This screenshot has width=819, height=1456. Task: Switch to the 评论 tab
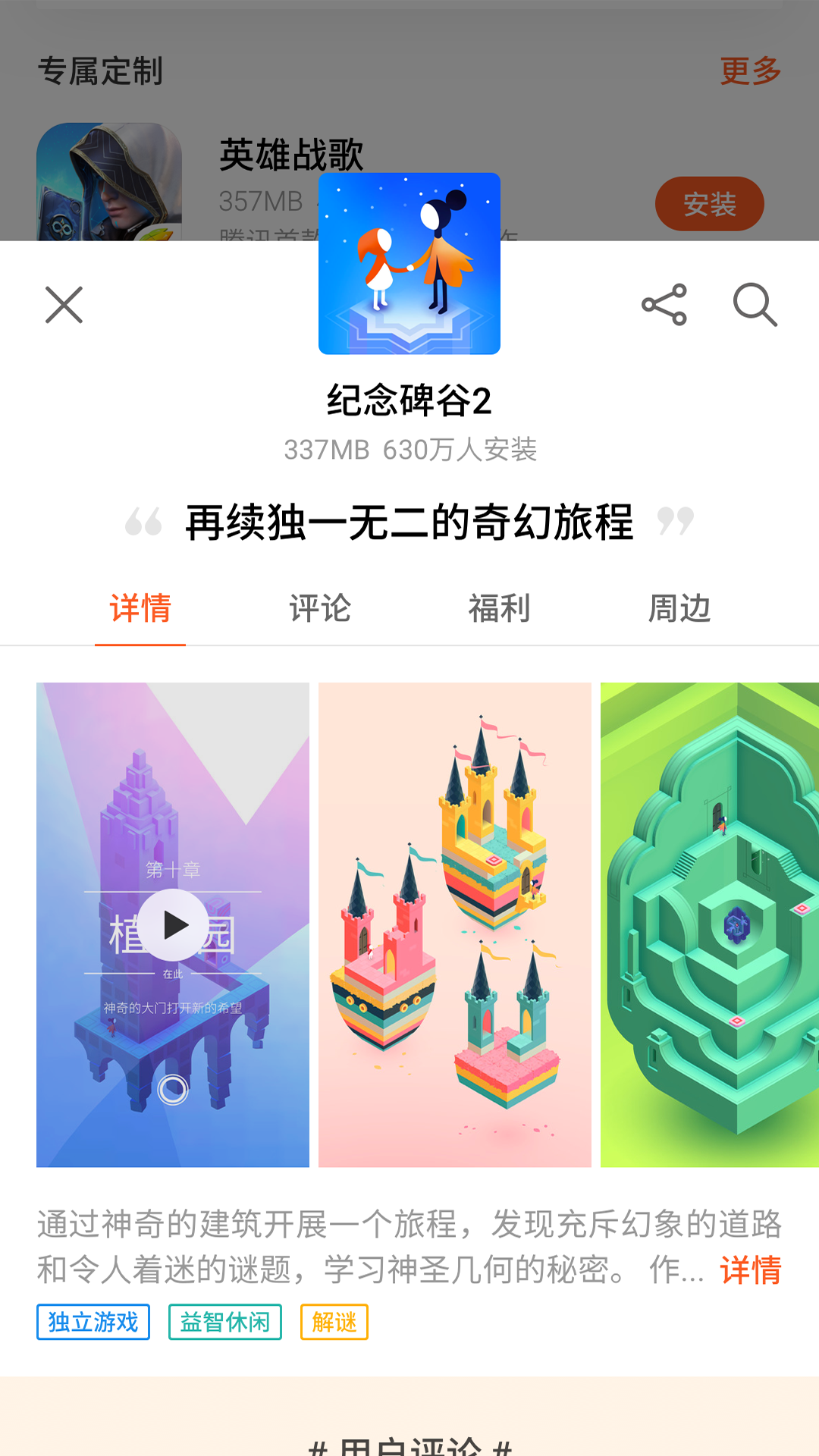[x=318, y=608]
